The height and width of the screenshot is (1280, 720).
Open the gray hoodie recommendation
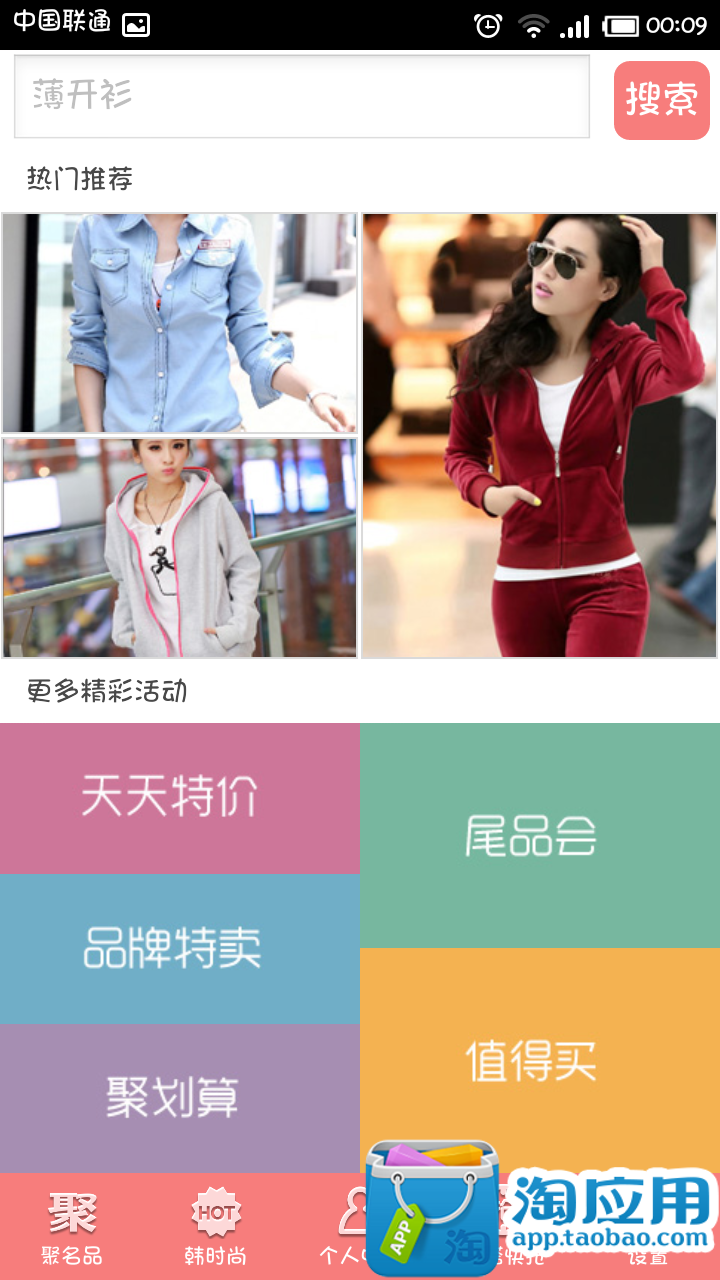180,548
